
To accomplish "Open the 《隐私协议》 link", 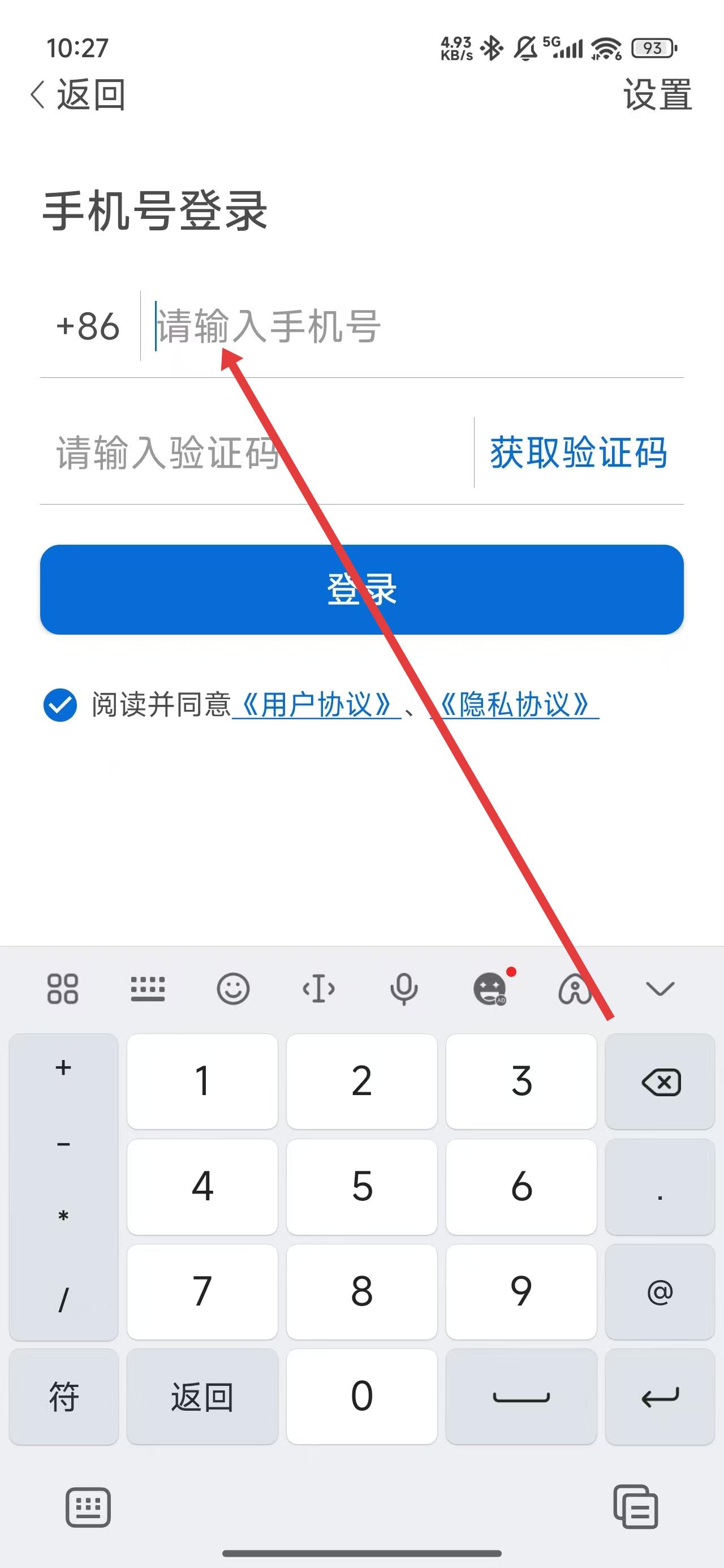I will pos(515,705).
